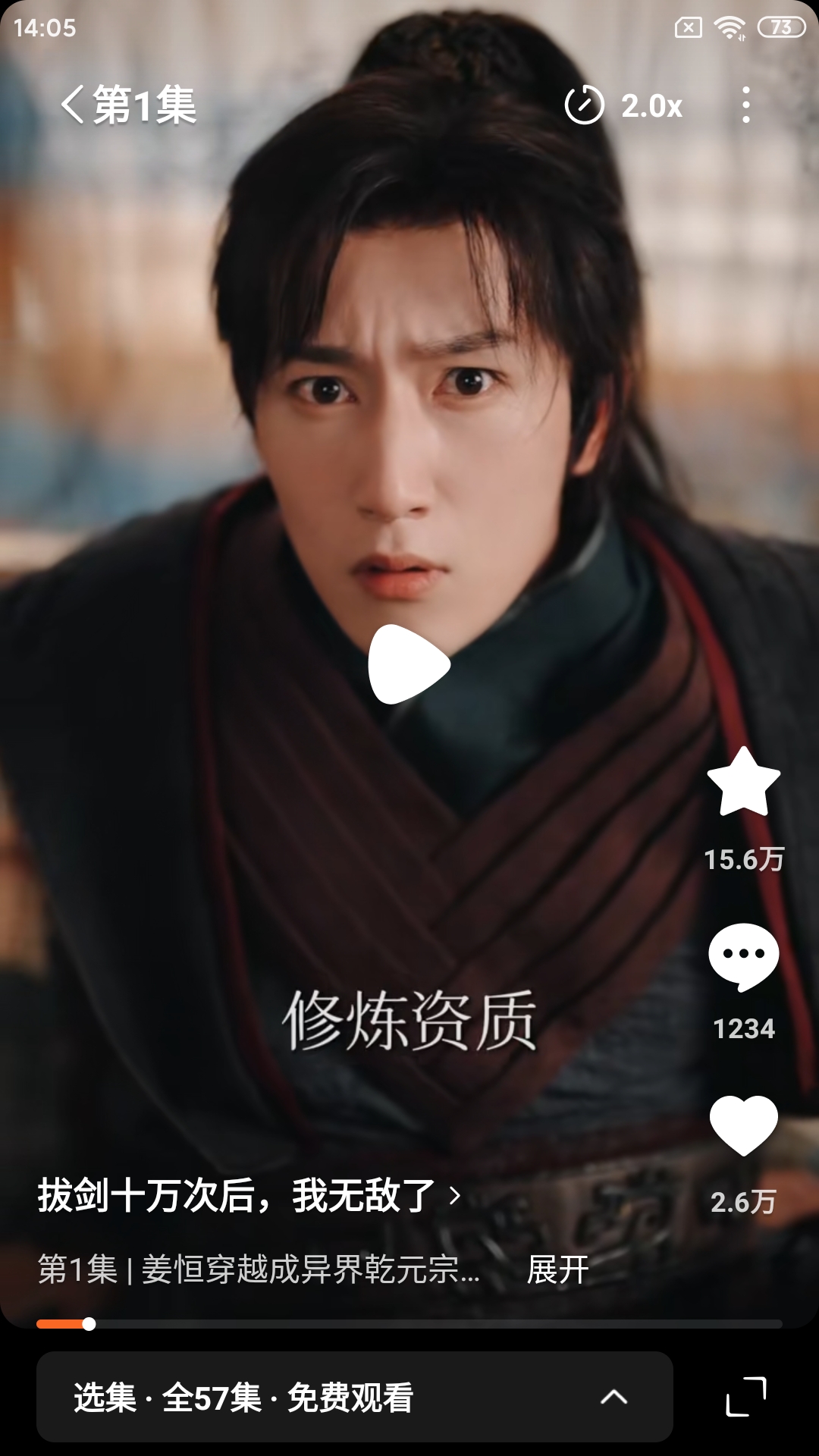Go back from episode 1
The image size is (819, 1456).
pyautogui.click(x=73, y=105)
